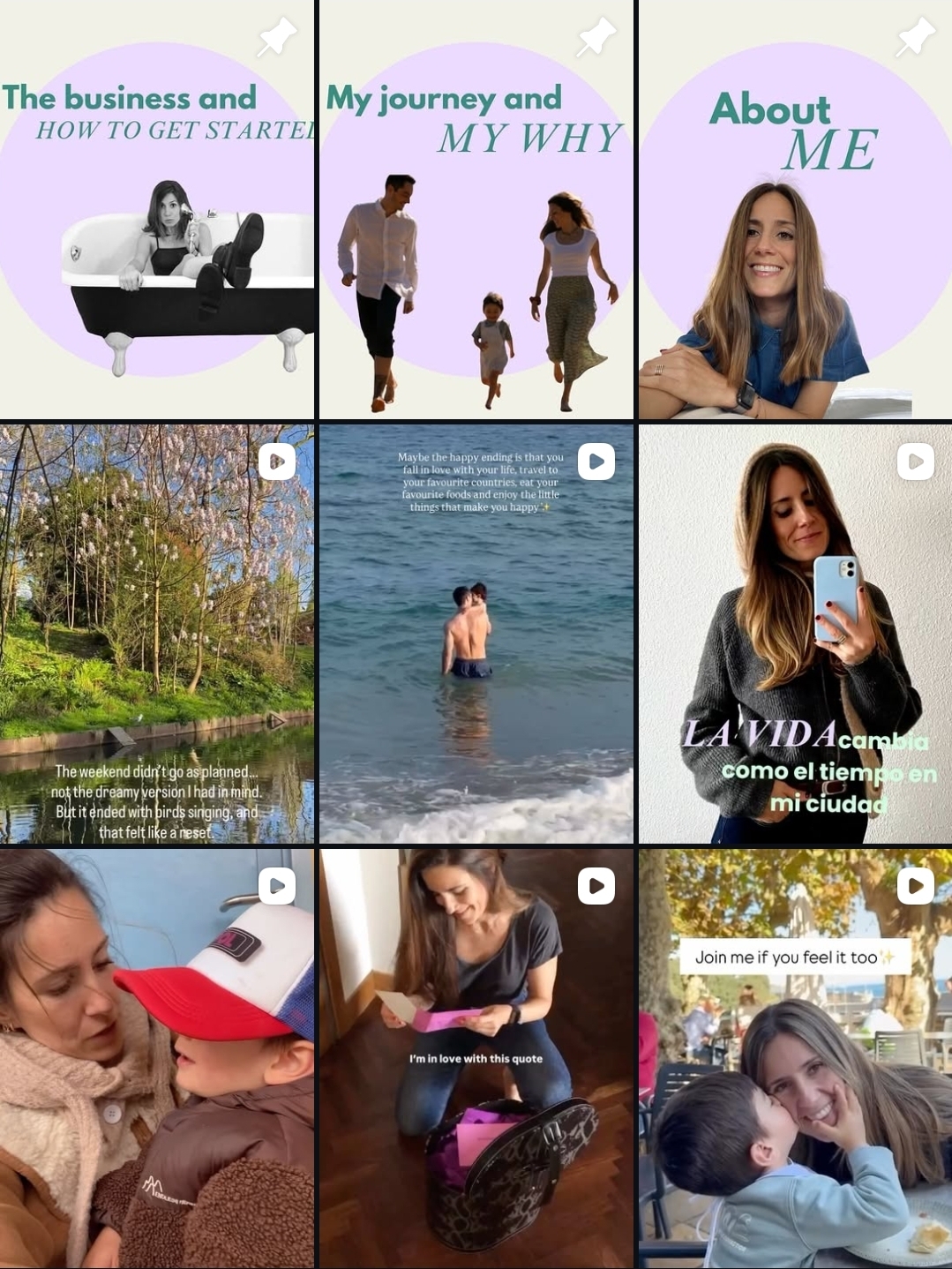952x1269 pixels.
Task: Open the reel with the red cap boy
Action: 157,1059
